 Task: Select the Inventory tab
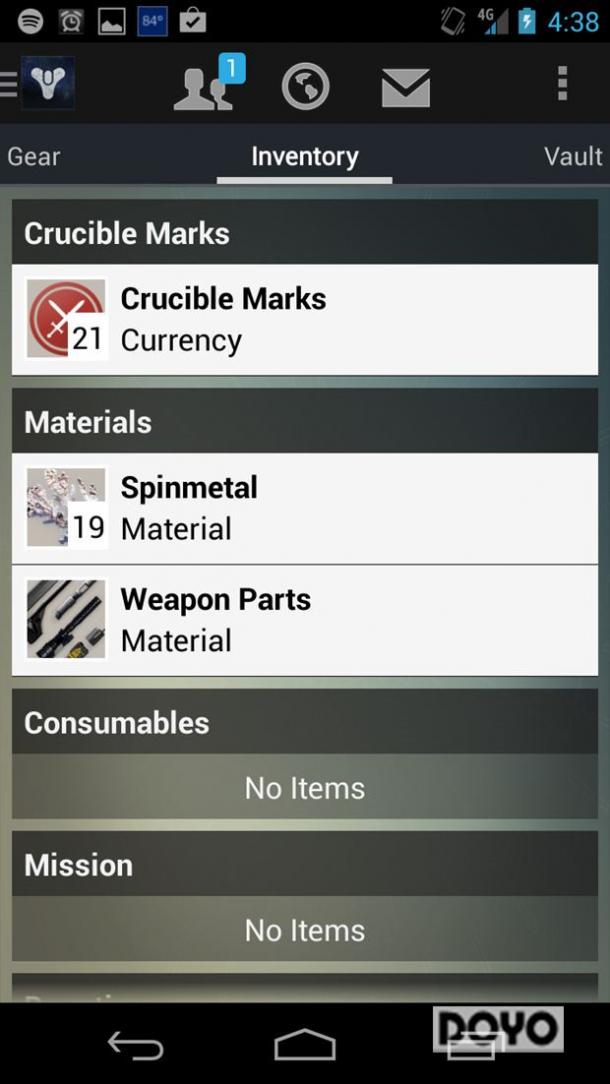click(x=304, y=156)
